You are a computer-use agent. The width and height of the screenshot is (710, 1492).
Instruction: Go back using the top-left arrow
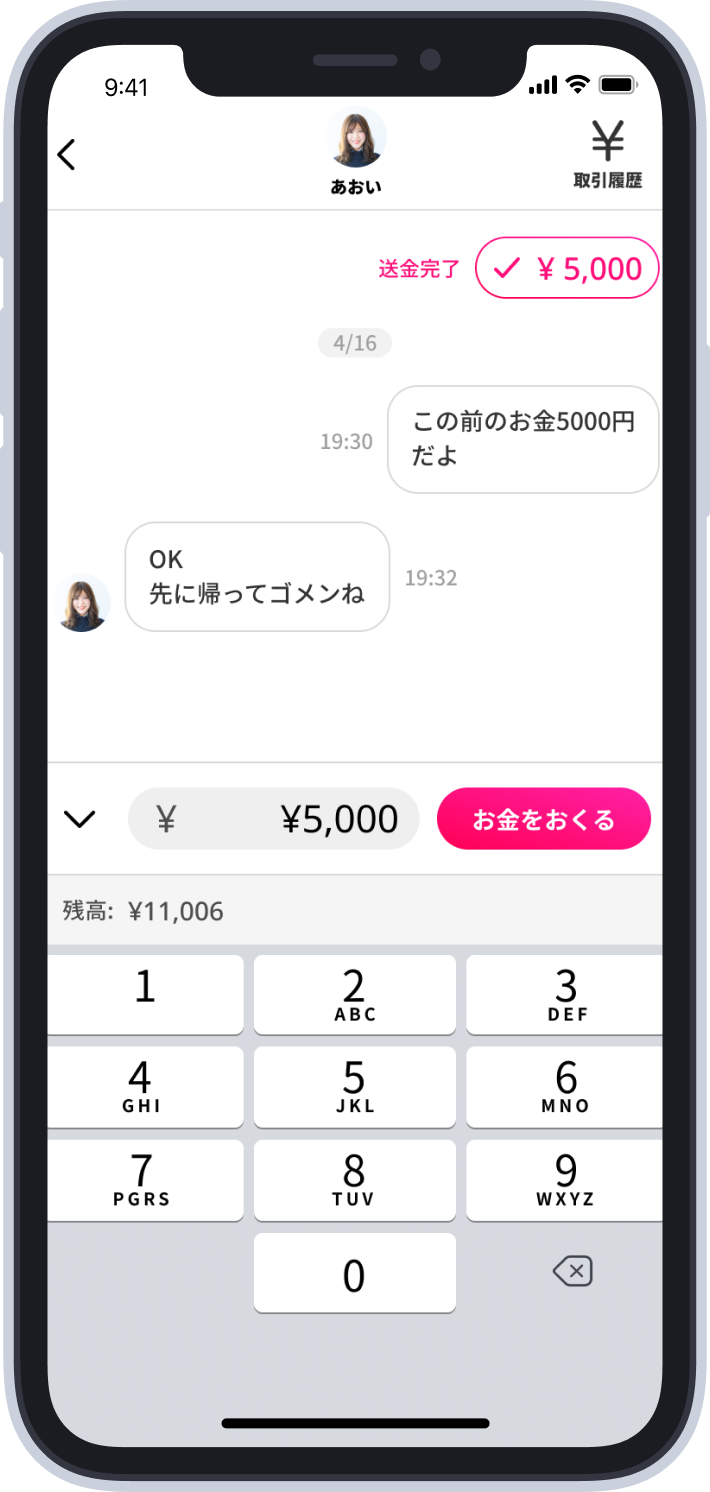coord(67,155)
